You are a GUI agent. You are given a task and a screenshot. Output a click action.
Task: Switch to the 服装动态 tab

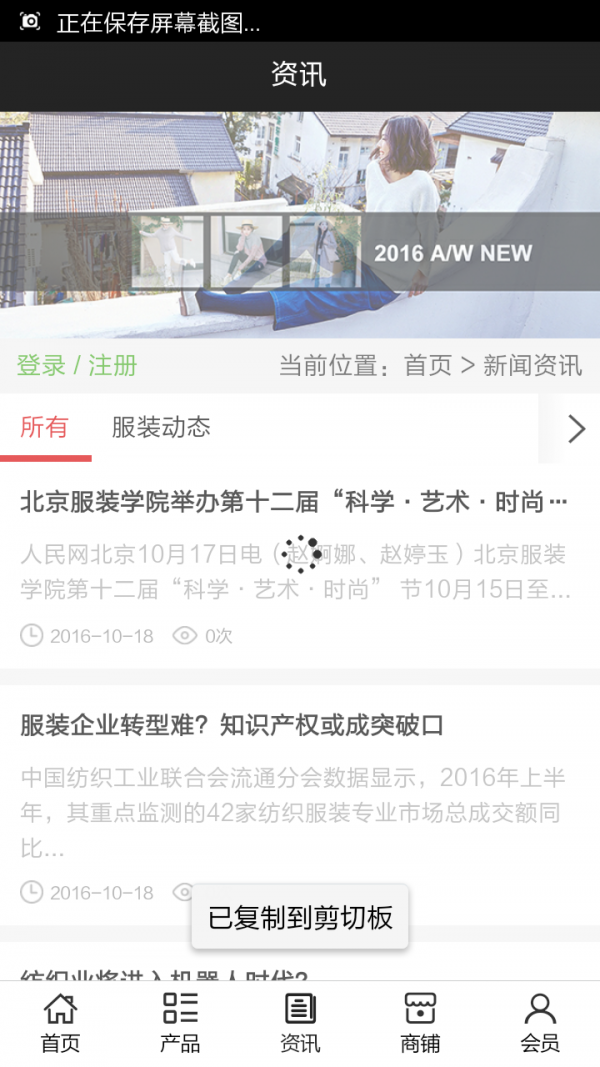pos(161,428)
